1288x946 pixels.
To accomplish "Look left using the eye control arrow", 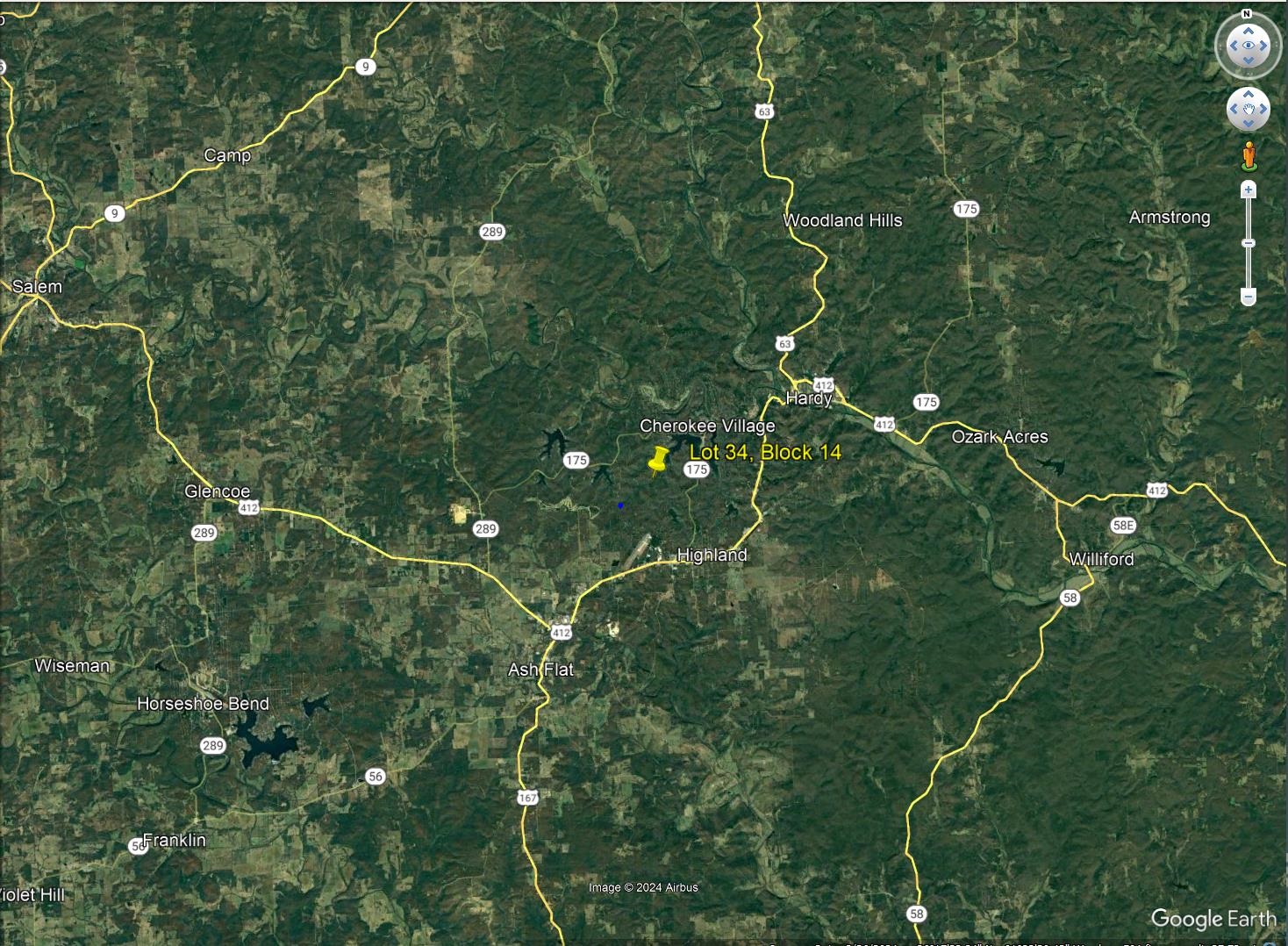I will (1233, 46).
